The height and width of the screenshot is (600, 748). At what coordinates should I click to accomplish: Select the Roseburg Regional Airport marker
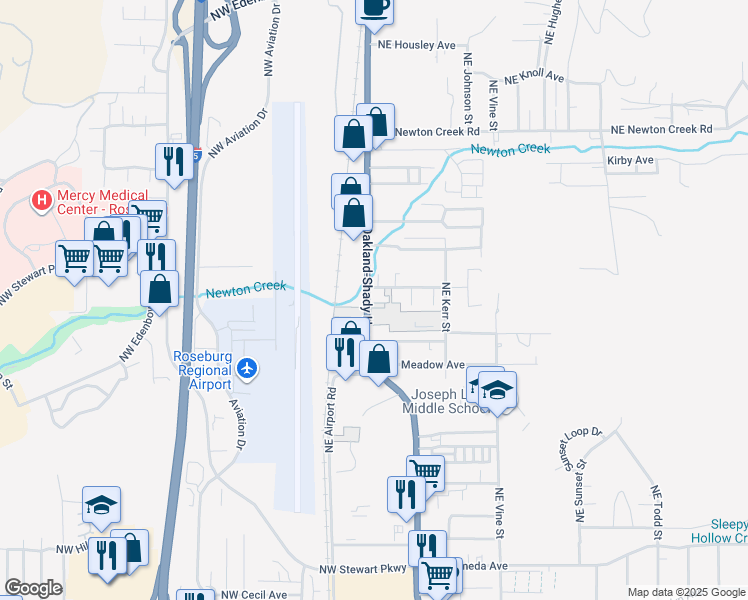click(249, 371)
